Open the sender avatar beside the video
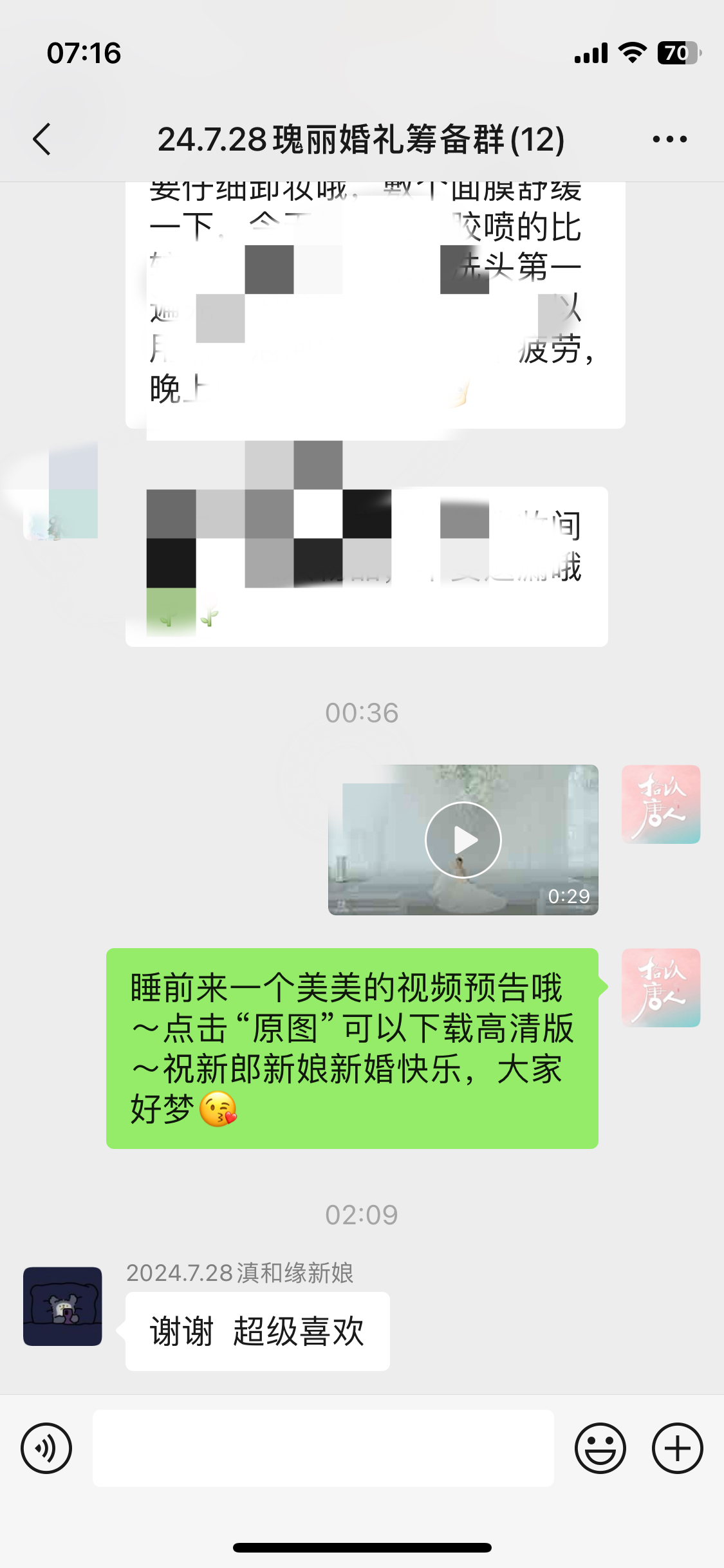724x1568 pixels. 661,804
